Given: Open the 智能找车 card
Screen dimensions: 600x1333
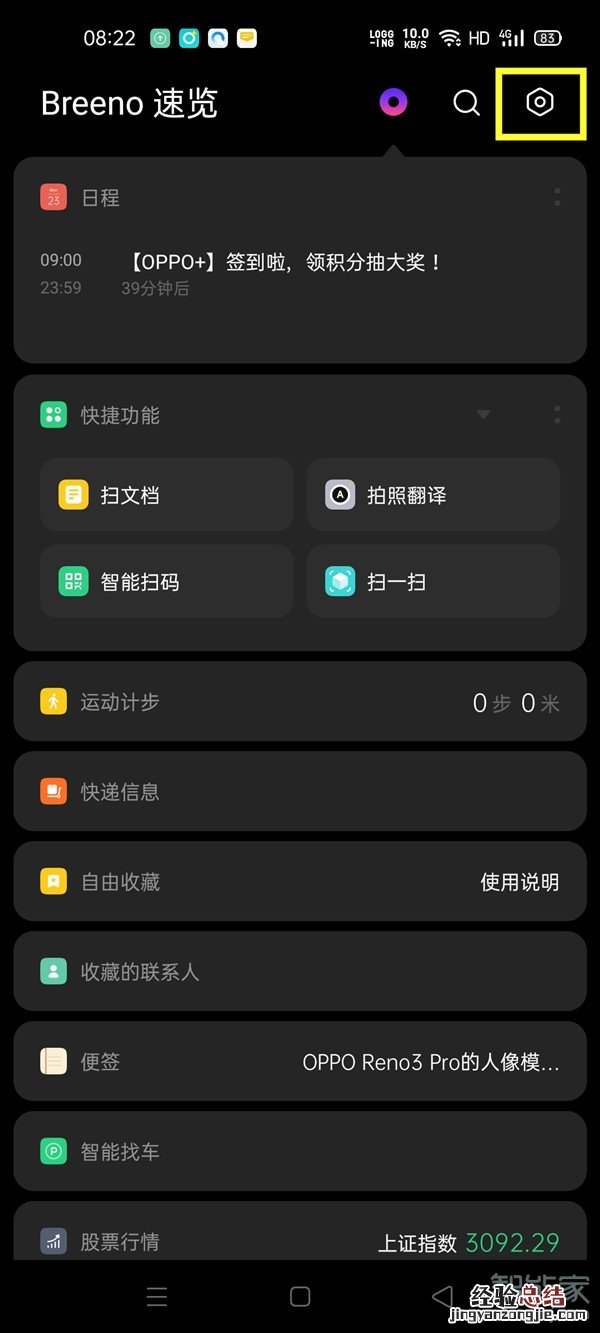Looking at the screenshot, I should (x=300, y=1152).
